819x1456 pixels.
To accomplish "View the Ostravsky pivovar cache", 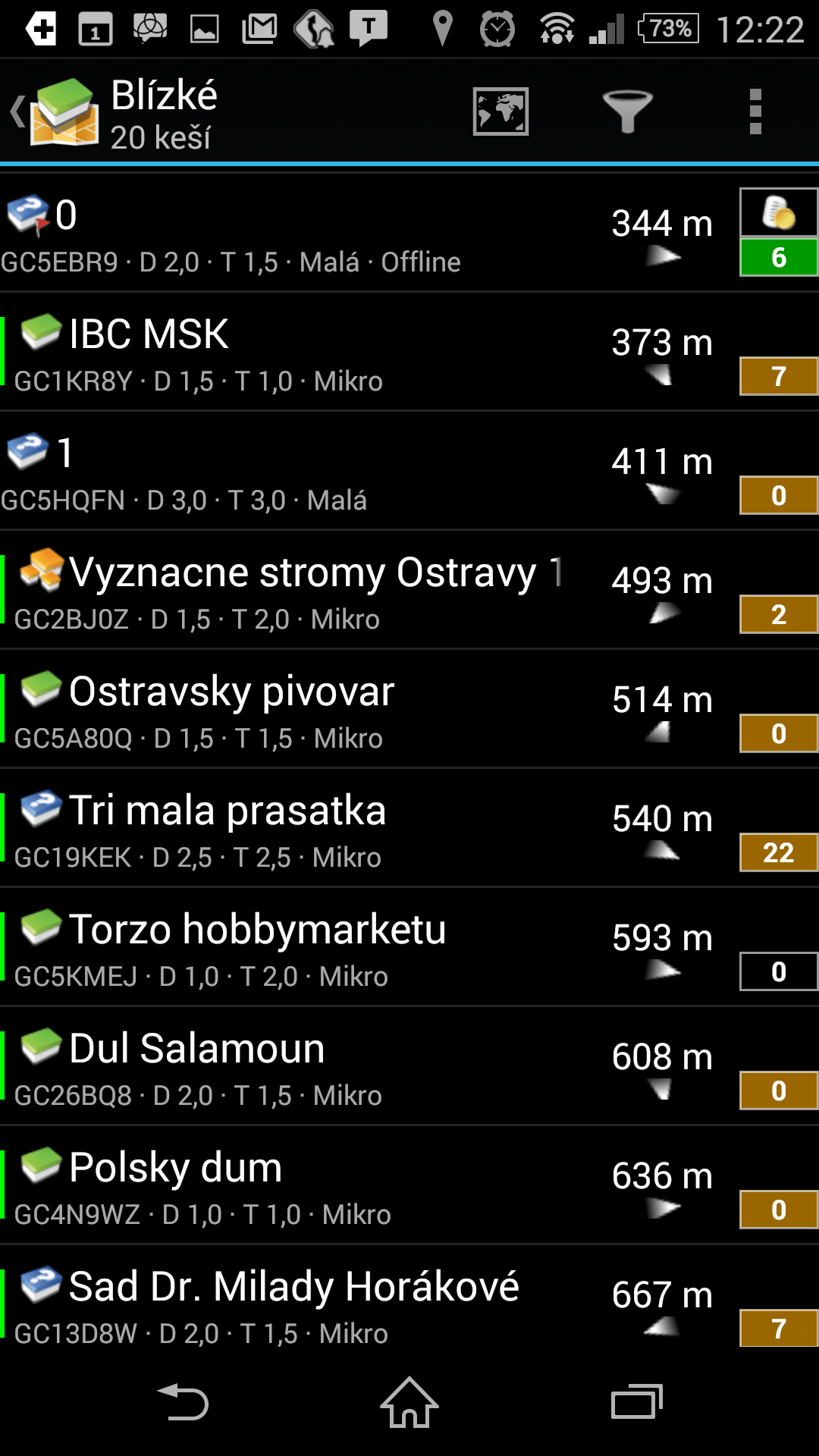I will [409, 709].
